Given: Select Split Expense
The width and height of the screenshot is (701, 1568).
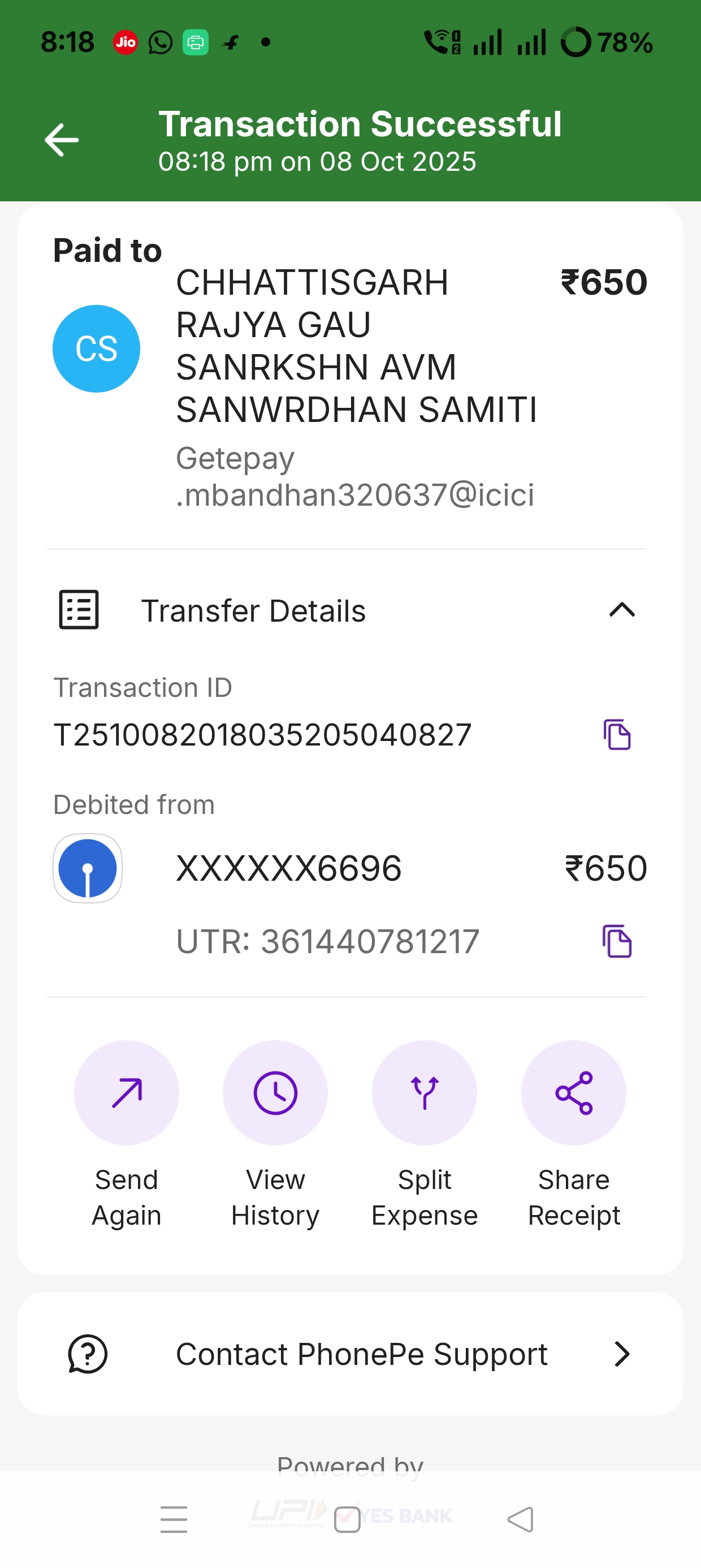Looking at the screenshot, I should (x=424, y=1093).
